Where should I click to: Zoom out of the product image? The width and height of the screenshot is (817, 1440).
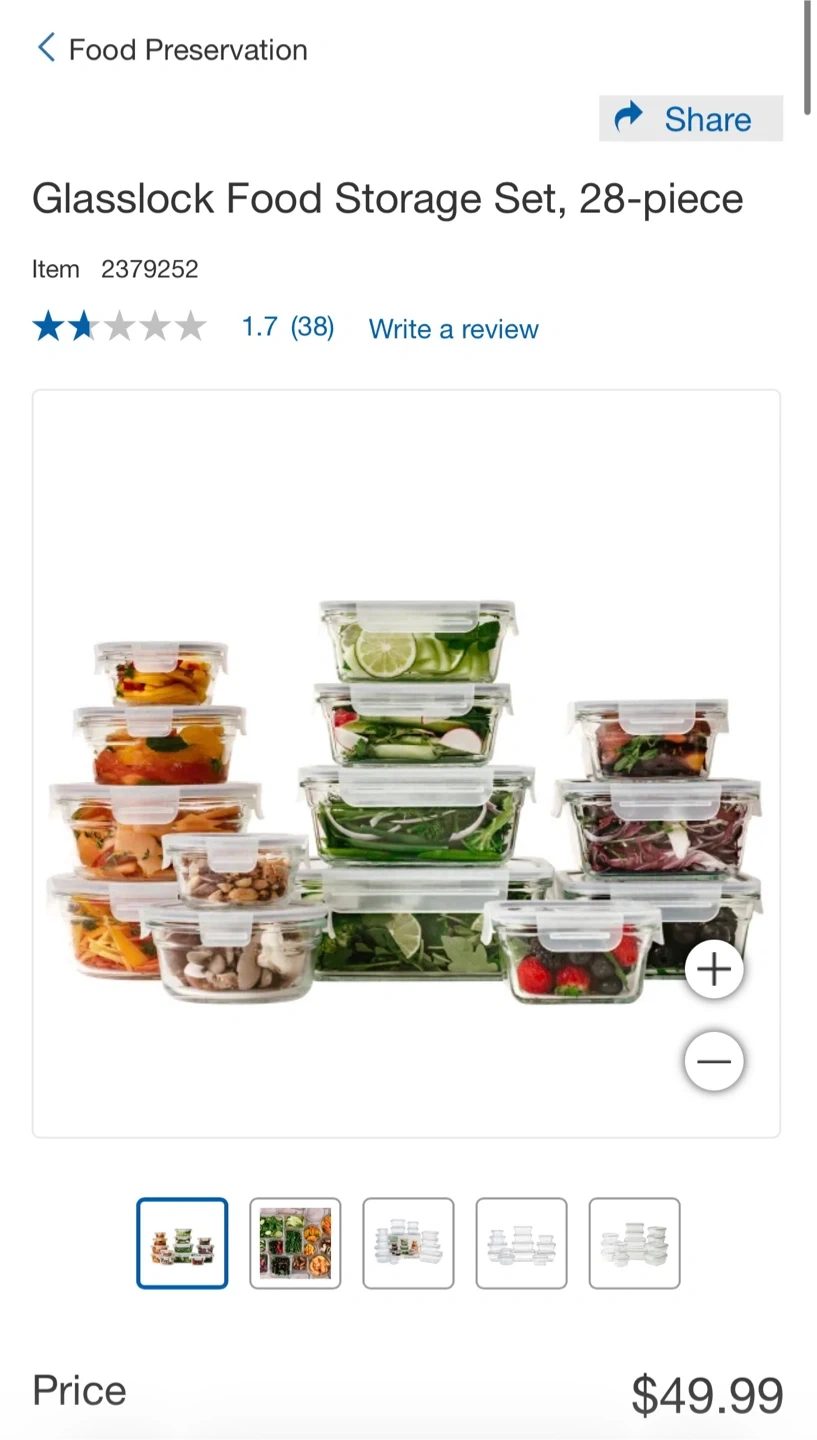pyautogui.click(x=713, y=1061)
